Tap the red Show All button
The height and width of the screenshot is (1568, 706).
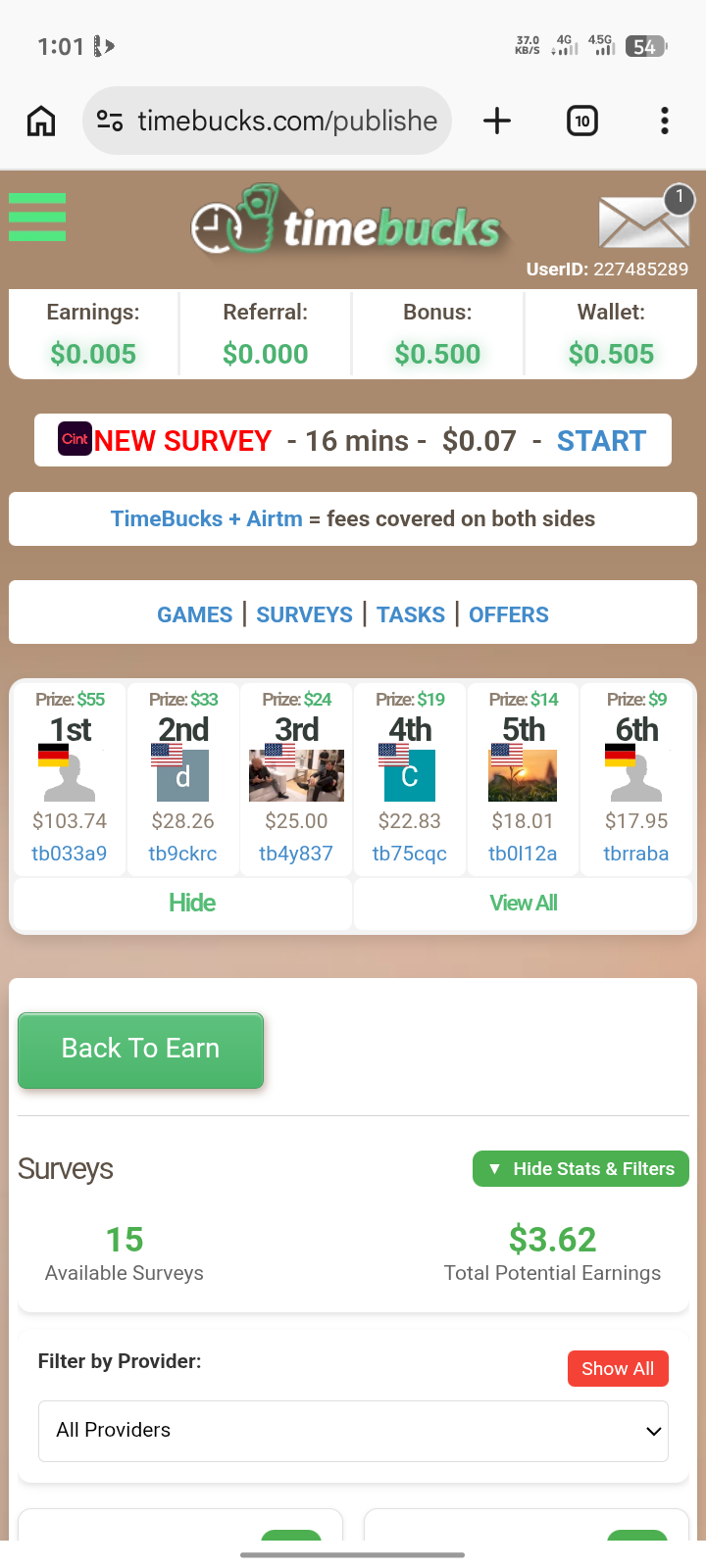(618, 1368)
